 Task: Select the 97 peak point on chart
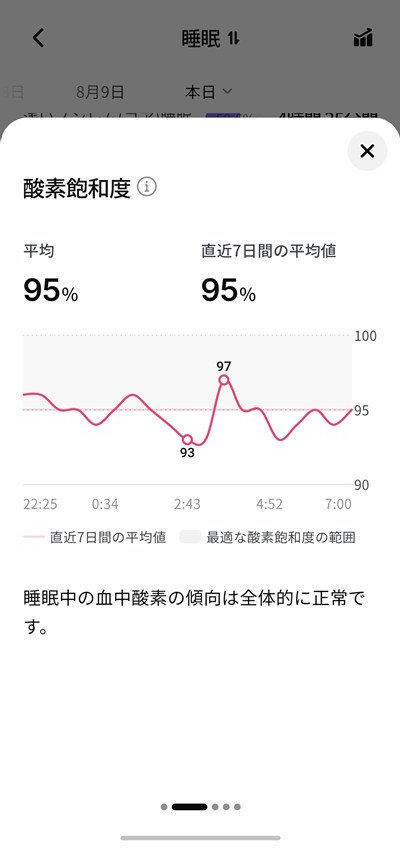(x=224, y=380)
